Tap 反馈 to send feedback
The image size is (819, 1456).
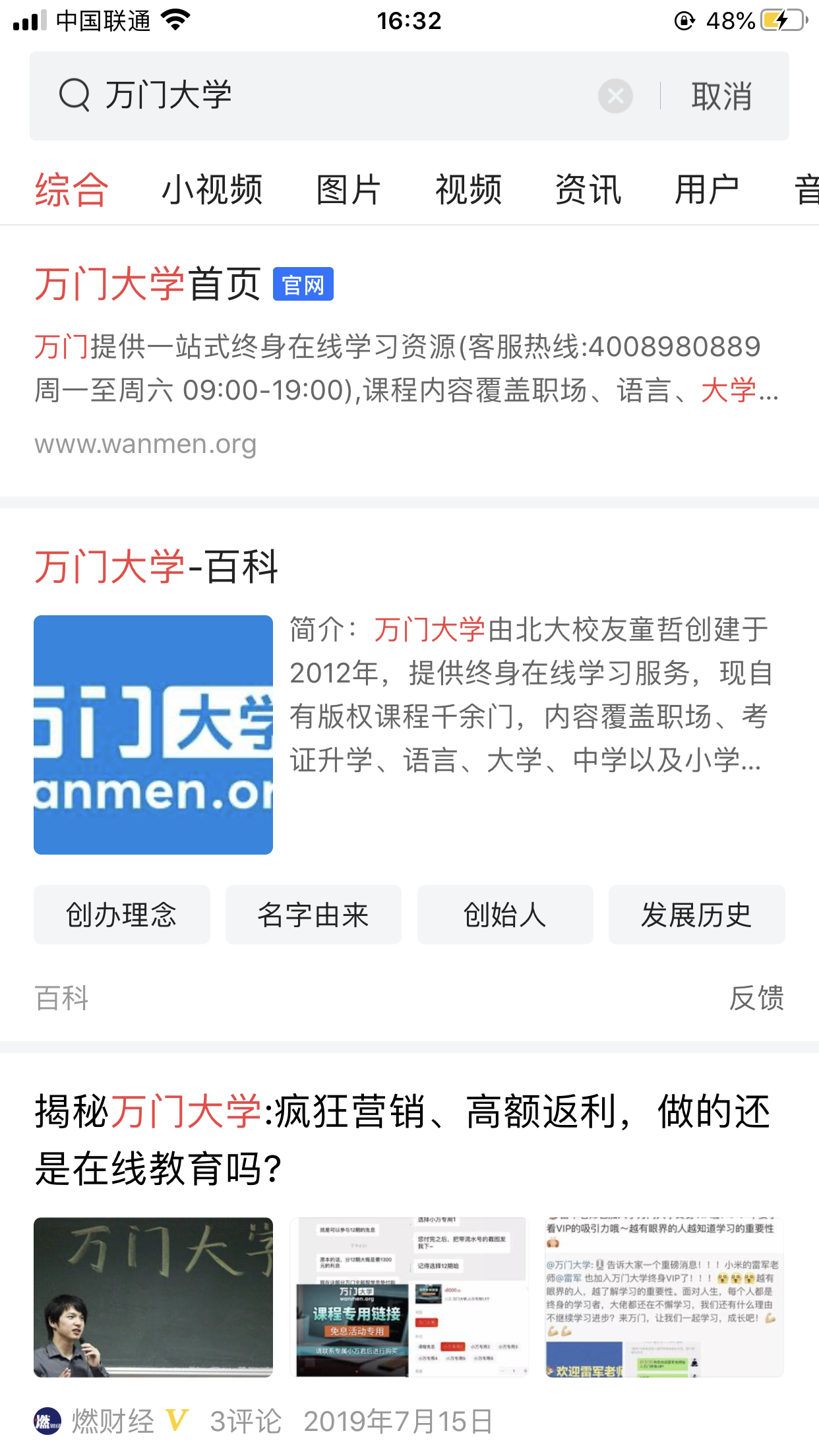(x=756, y=998)
